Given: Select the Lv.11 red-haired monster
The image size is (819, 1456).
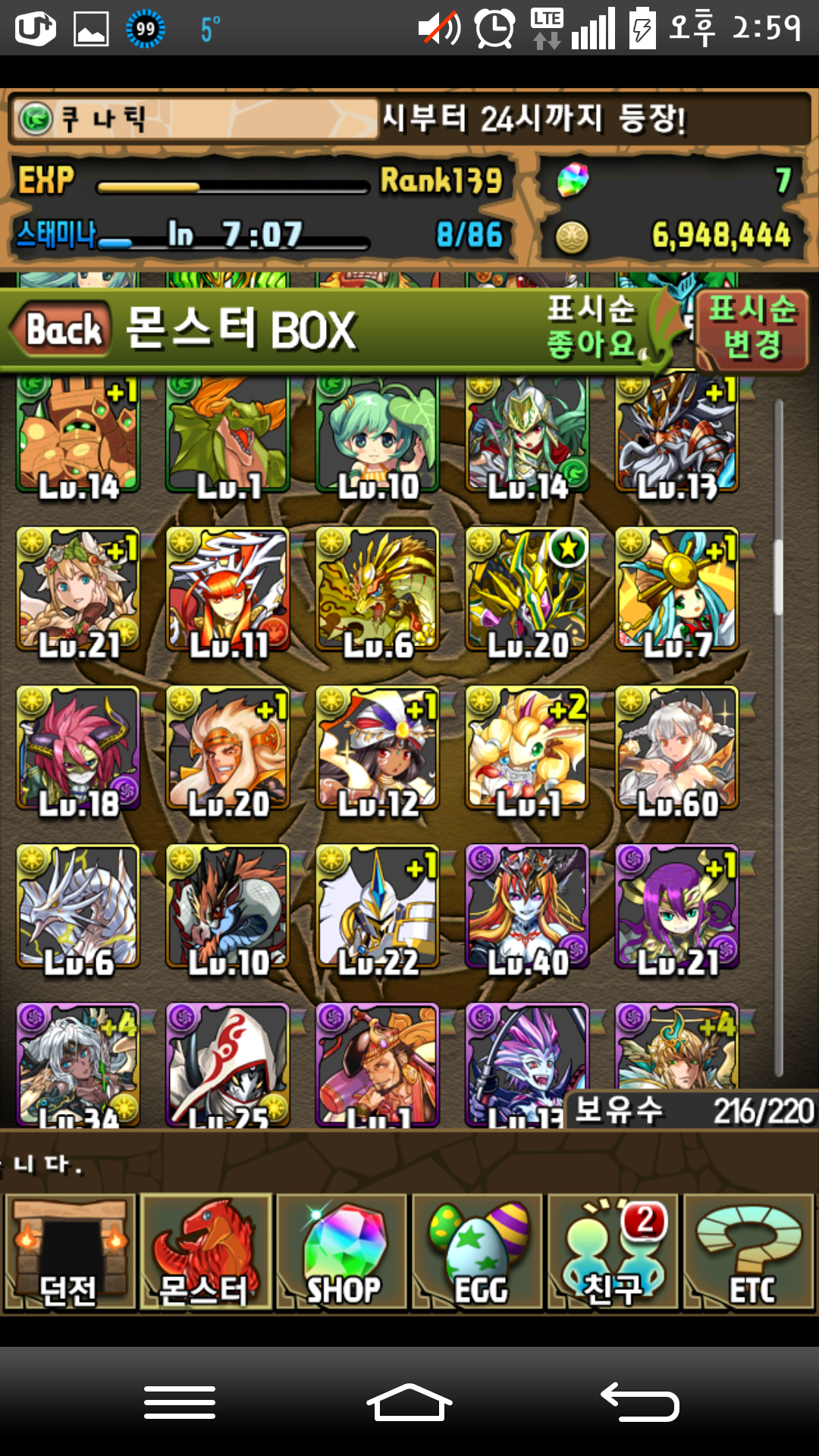Looking at the screenshot, I should [228, 590].
